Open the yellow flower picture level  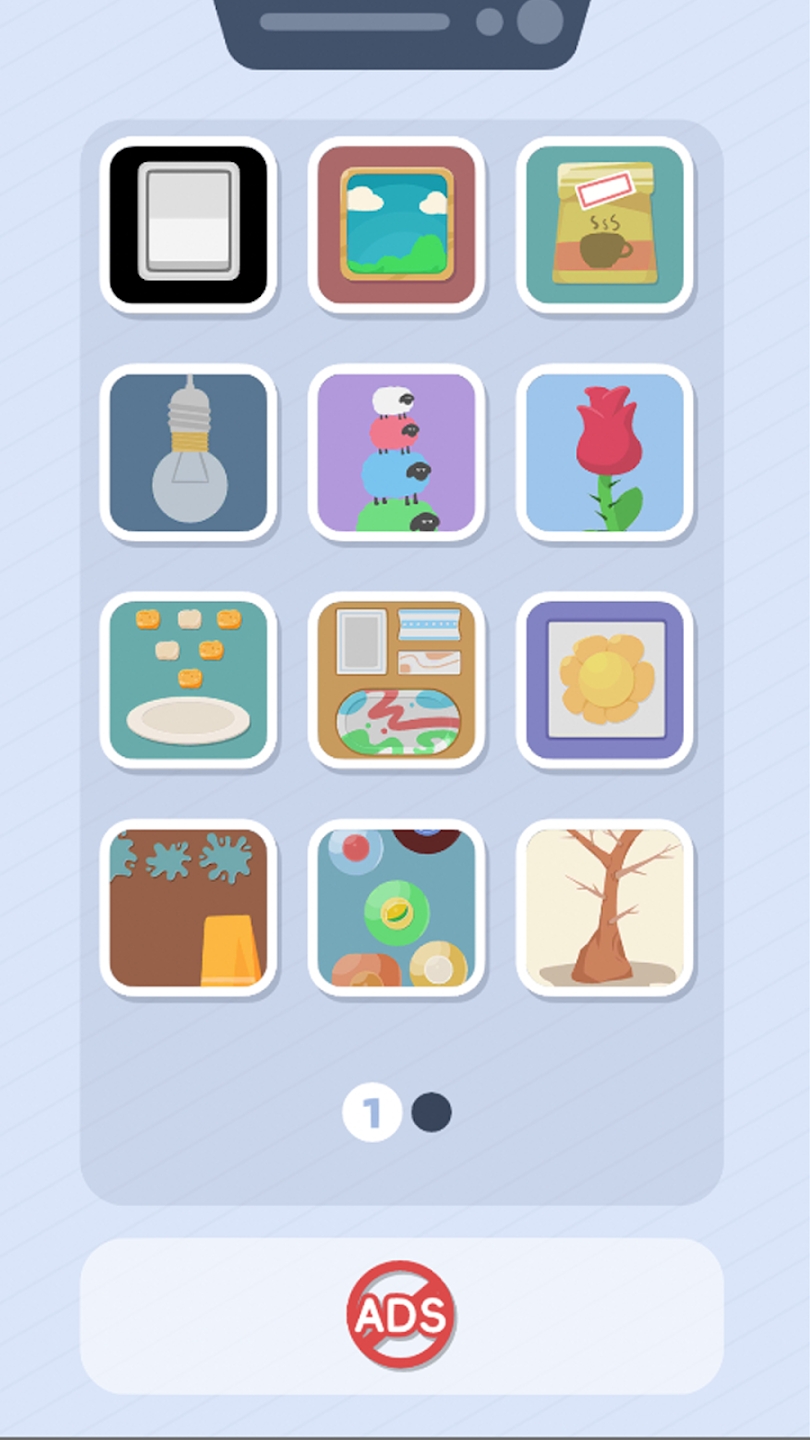point(605,681)
